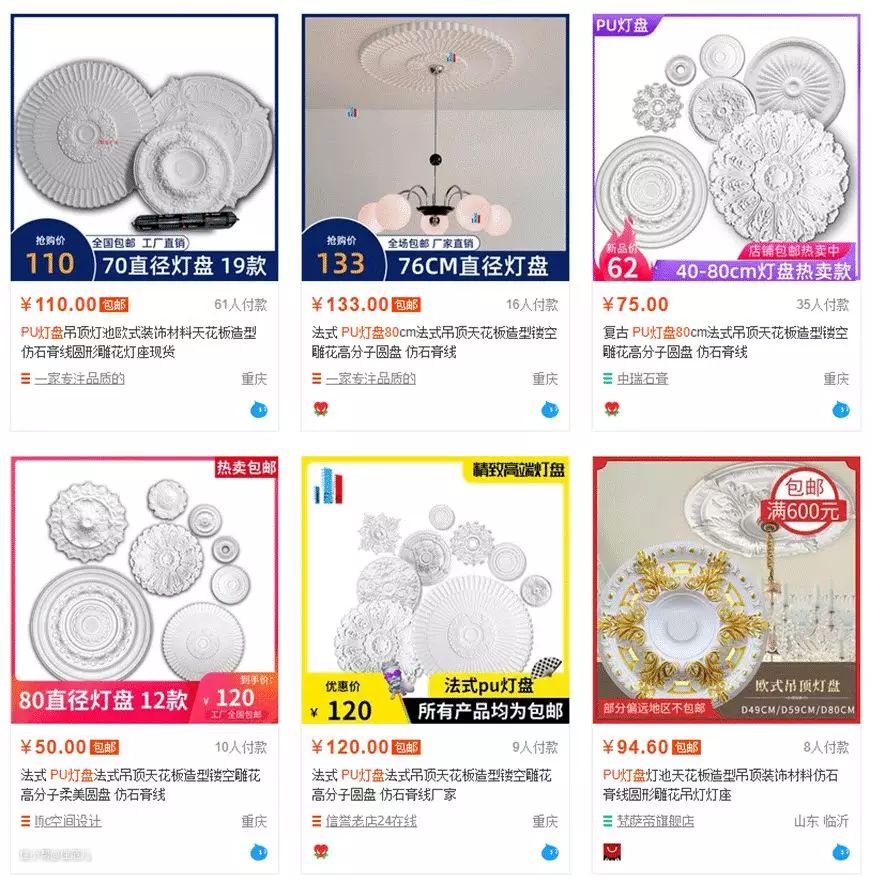This screenshot has height=882, width=870.
Task: Chat with the seller of the ¥75.00 item
Action: 840,409
